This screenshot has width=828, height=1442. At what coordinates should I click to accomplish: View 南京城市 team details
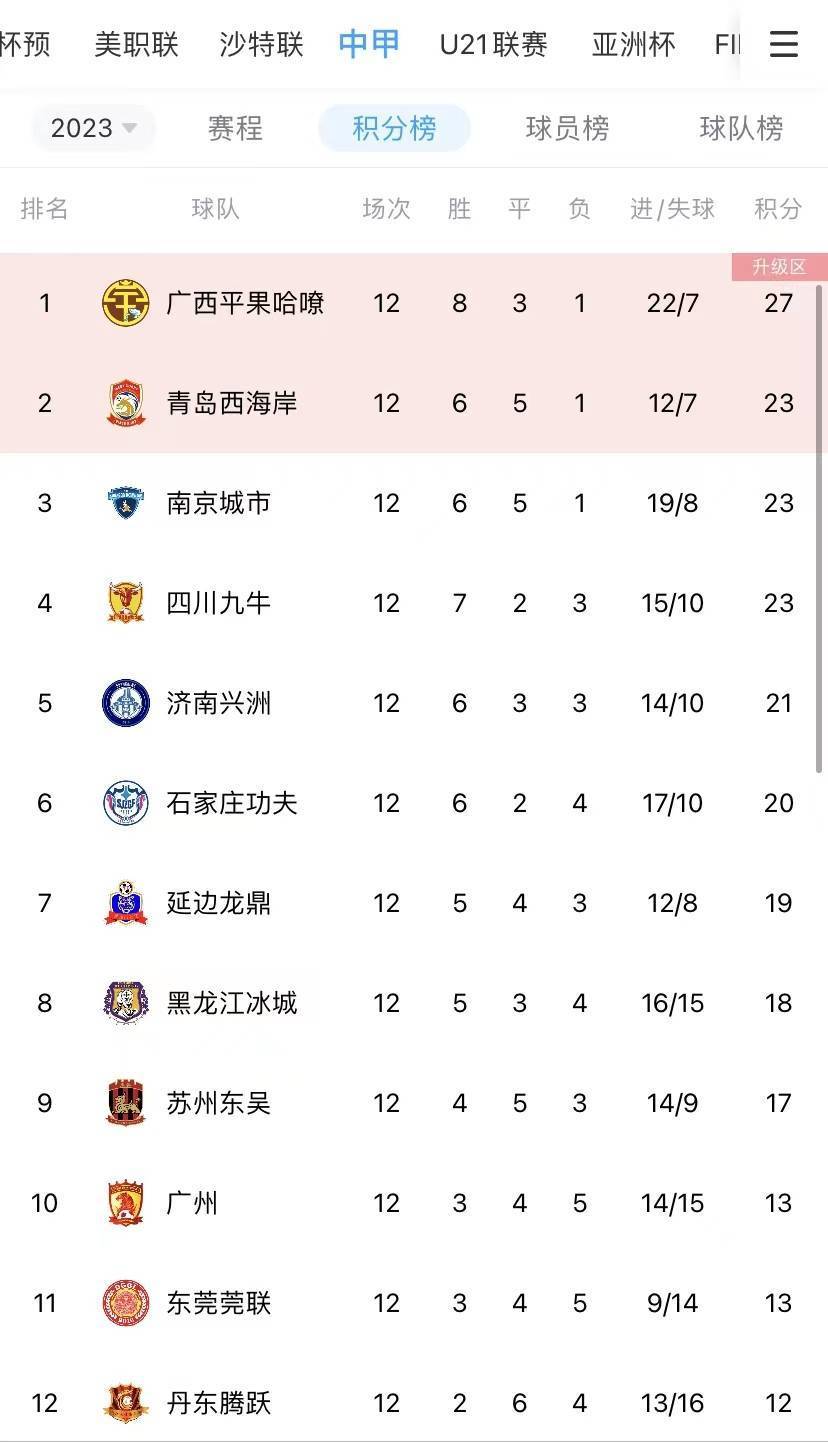[x=219, y=503]
